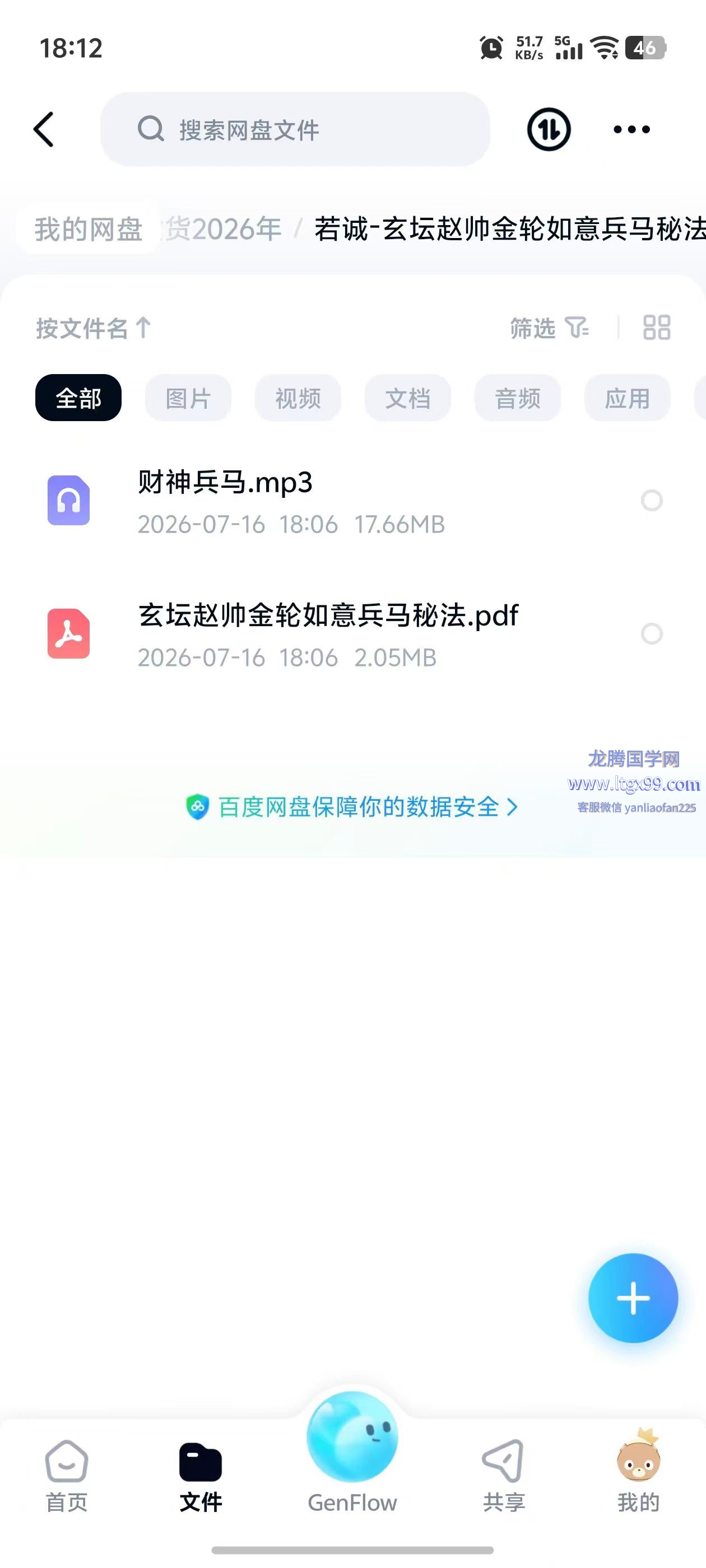This screenshot has width=706, height=1568.
Task: Select the 视频 filter chip
Action: tap(298, 398)
